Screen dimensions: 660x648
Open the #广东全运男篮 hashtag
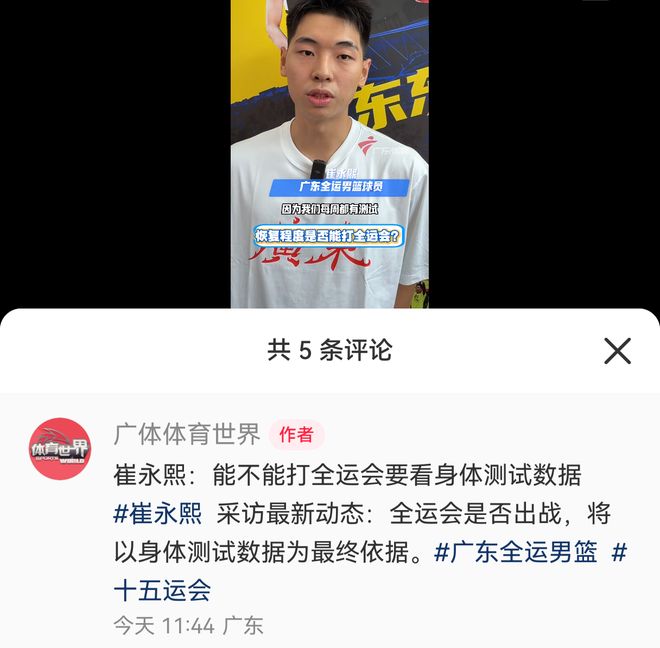pyautogui.click(x=516, y=552)
